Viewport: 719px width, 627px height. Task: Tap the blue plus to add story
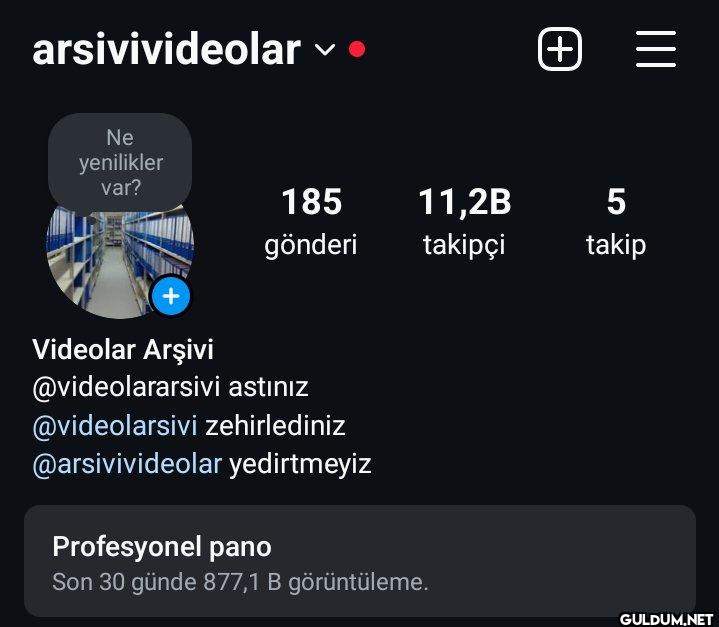pos(171,296)
